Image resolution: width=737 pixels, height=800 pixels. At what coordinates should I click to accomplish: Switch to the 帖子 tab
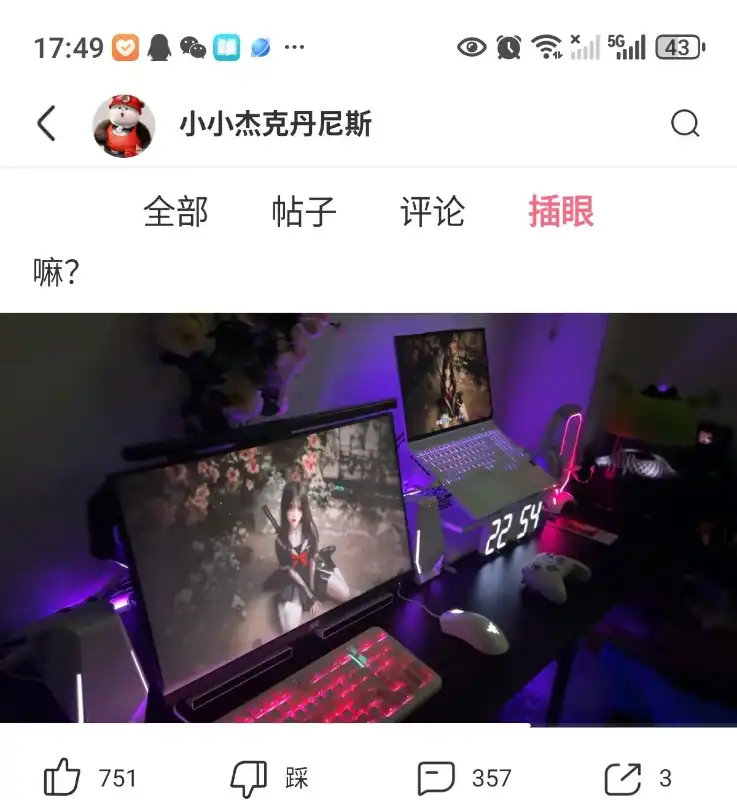(x=304, y=212)
